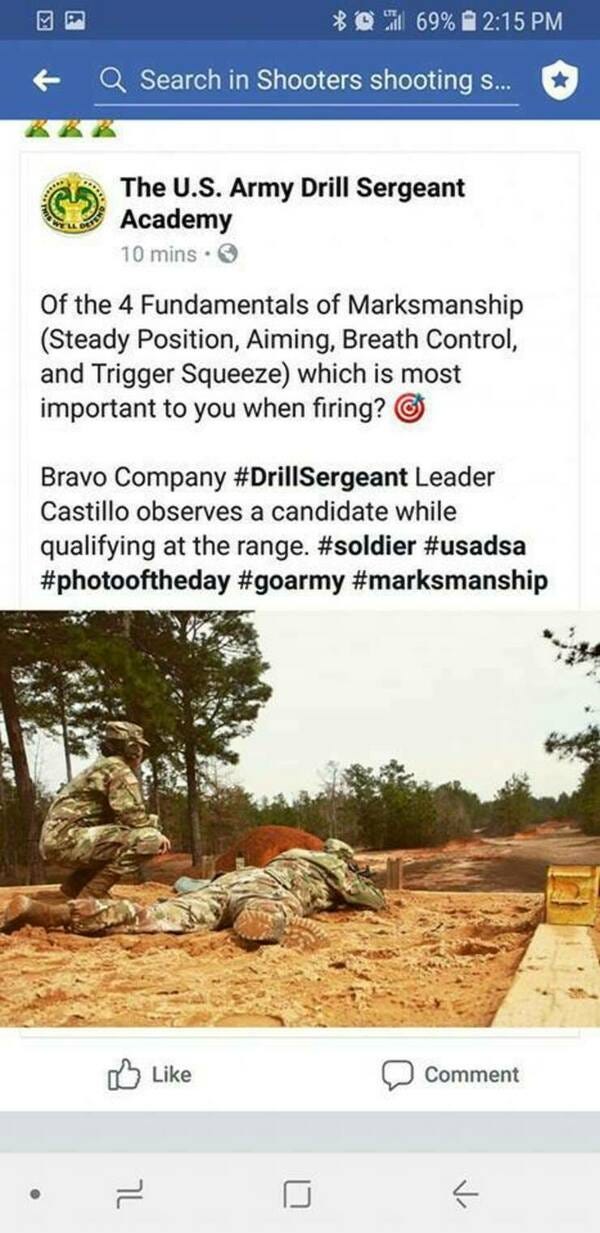
Task: View the shooting range photo full screen
Action: 300,820
